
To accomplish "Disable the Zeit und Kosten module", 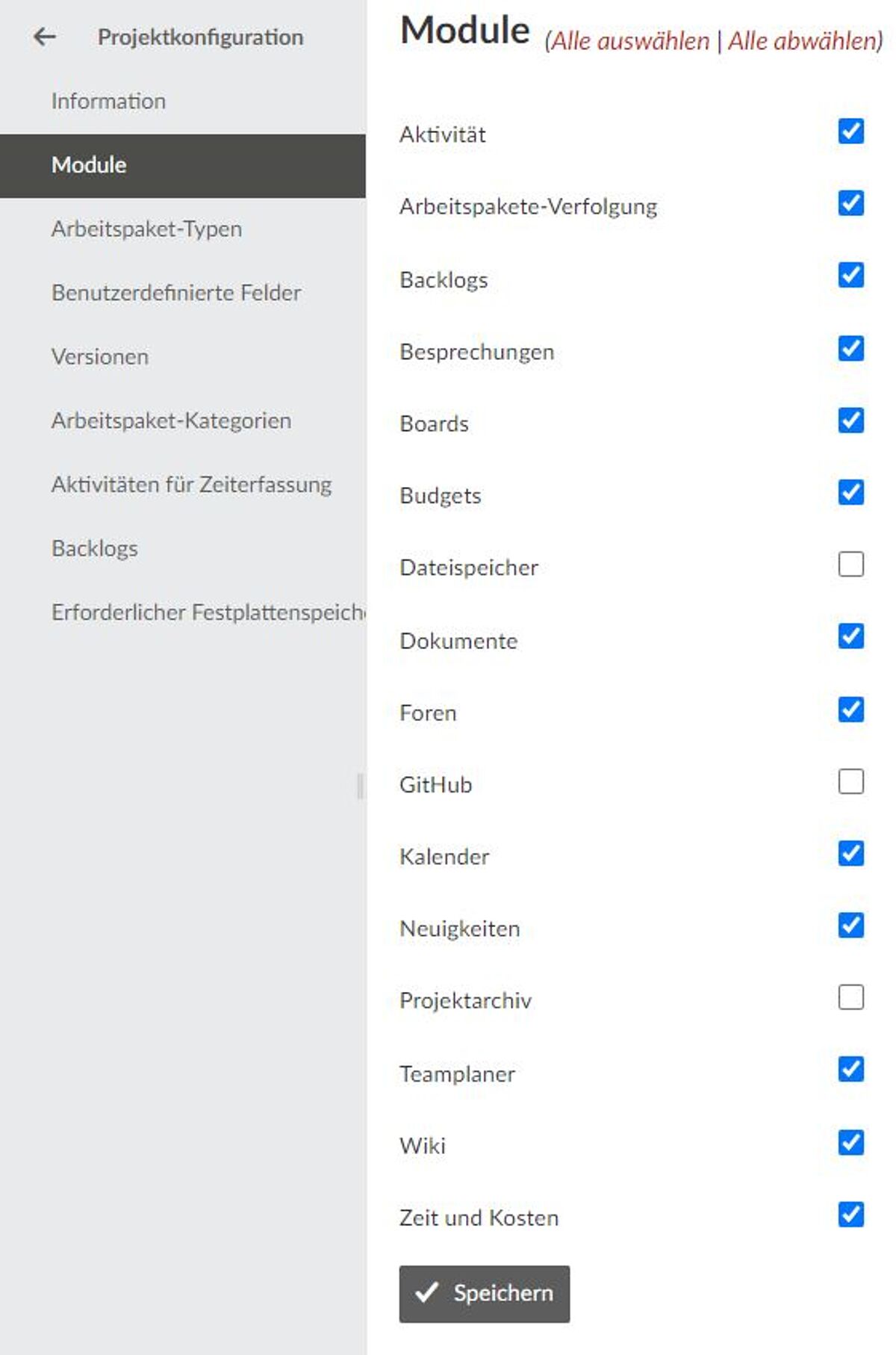I will 850,1215.
